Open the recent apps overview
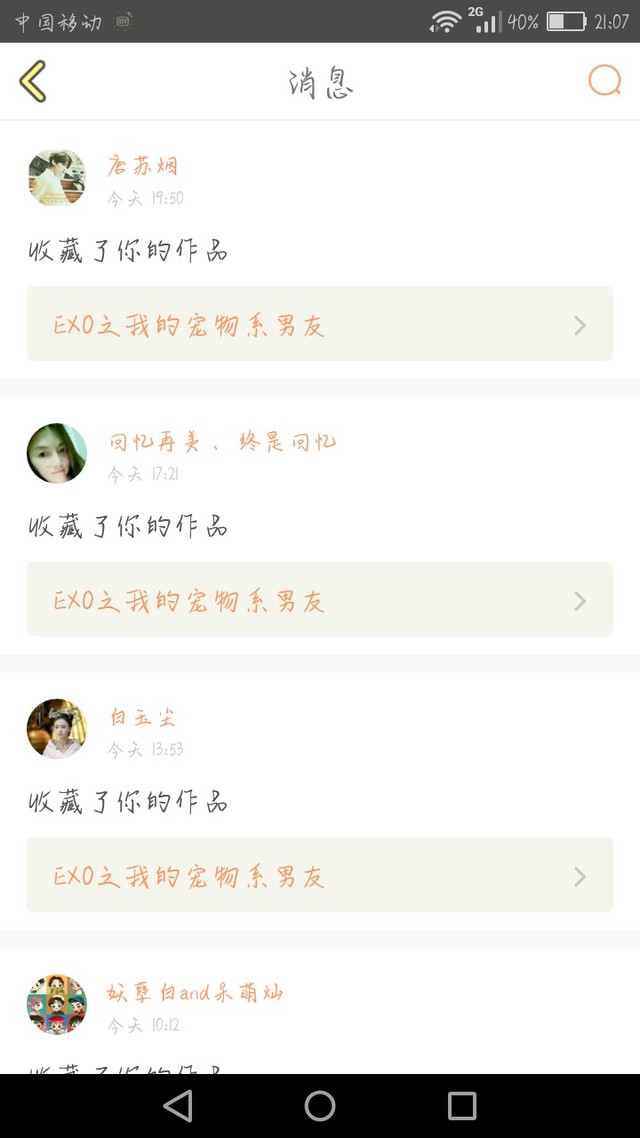Screen dimensions: 640x1138 point(462,1105)
